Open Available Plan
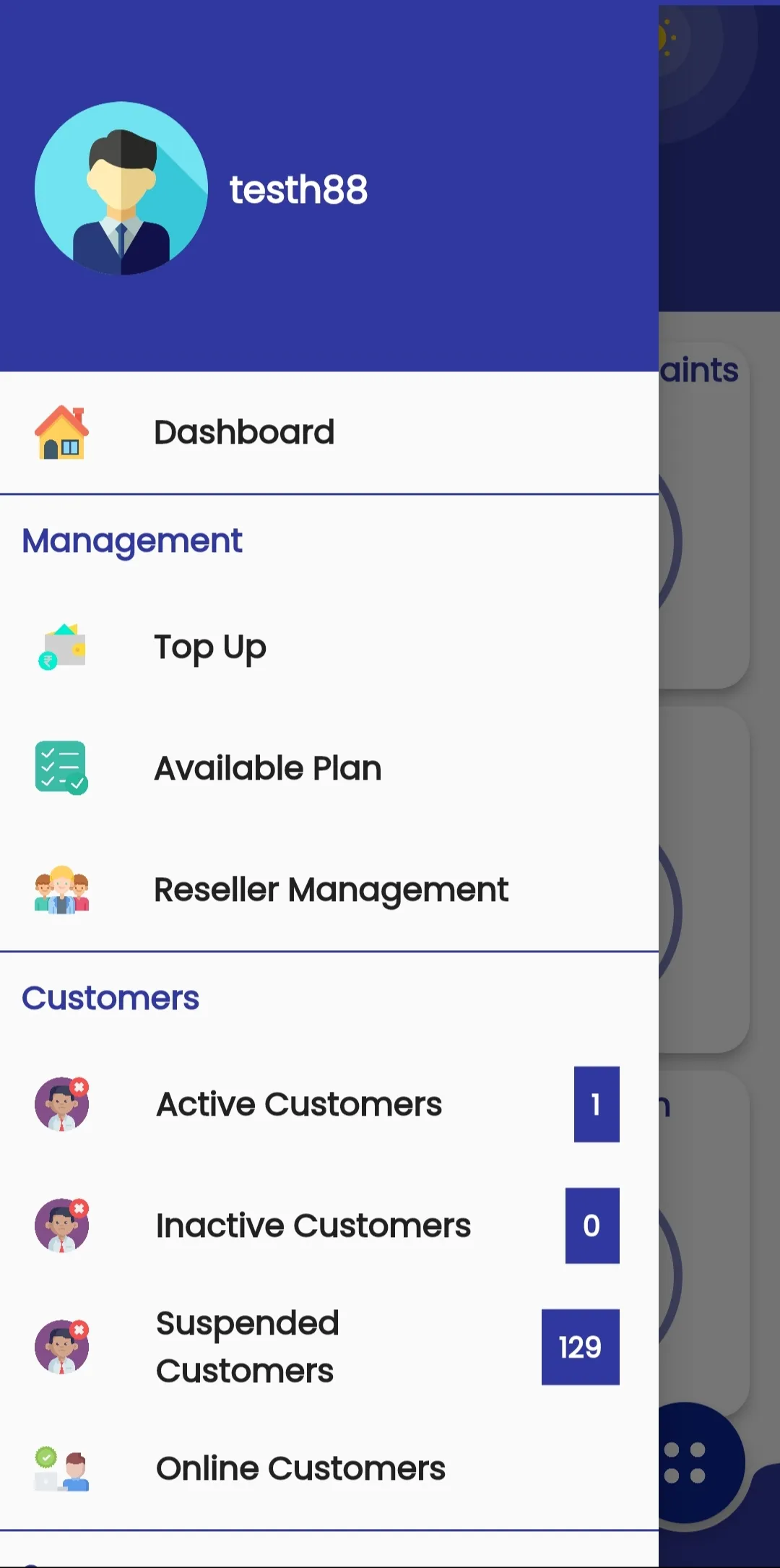780x1568 pixels. [x=267, y=768]
